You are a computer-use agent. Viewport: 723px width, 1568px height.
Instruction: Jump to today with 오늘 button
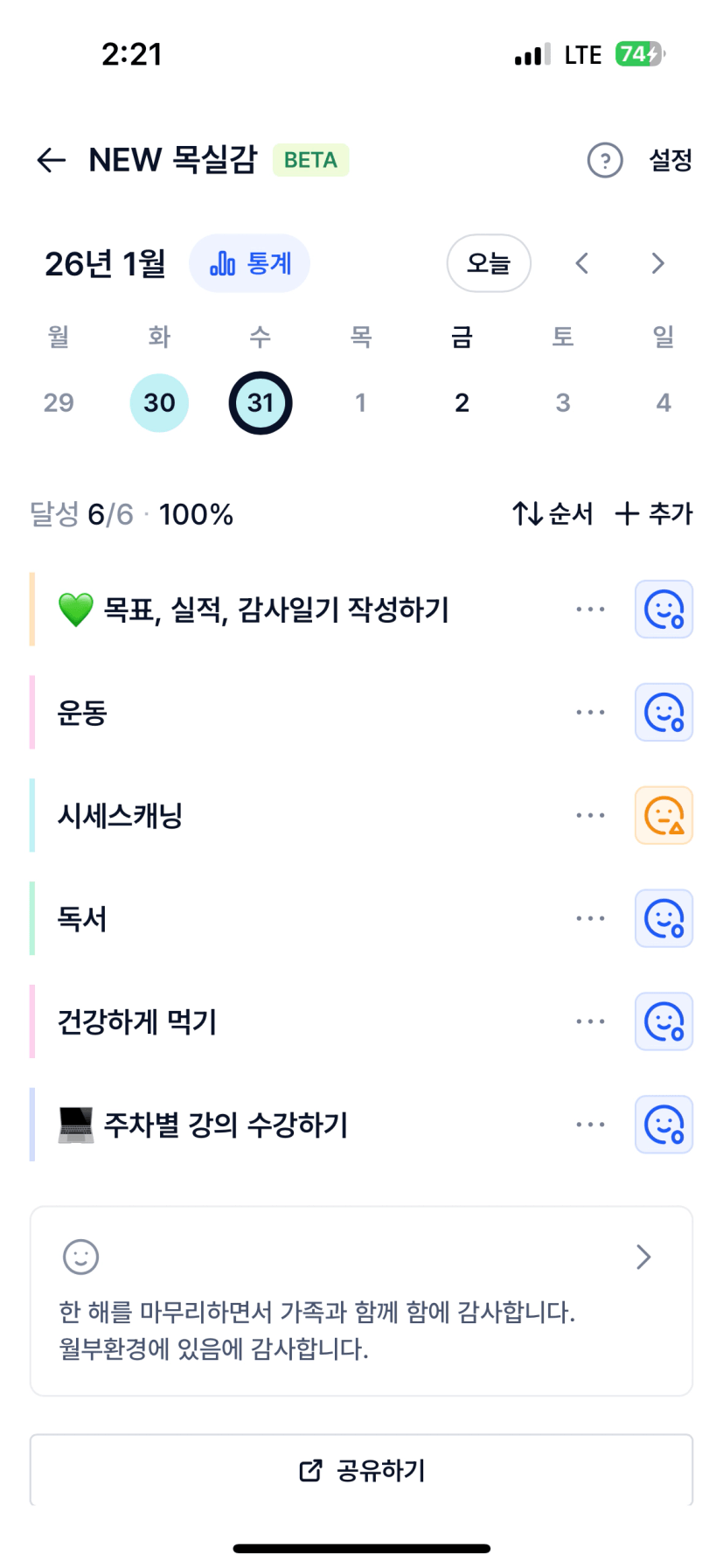point(489,263)
